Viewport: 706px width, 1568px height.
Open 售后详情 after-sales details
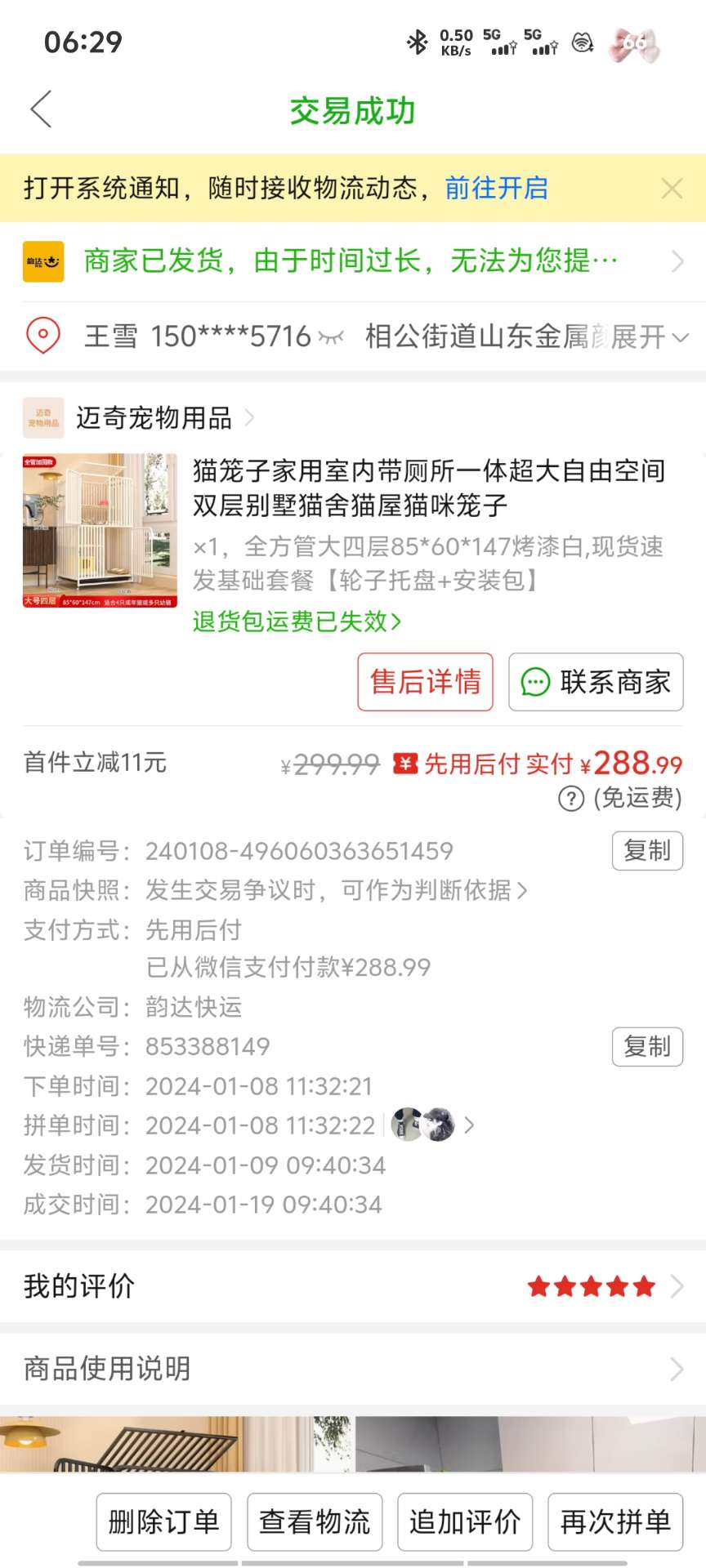(425, 682)
